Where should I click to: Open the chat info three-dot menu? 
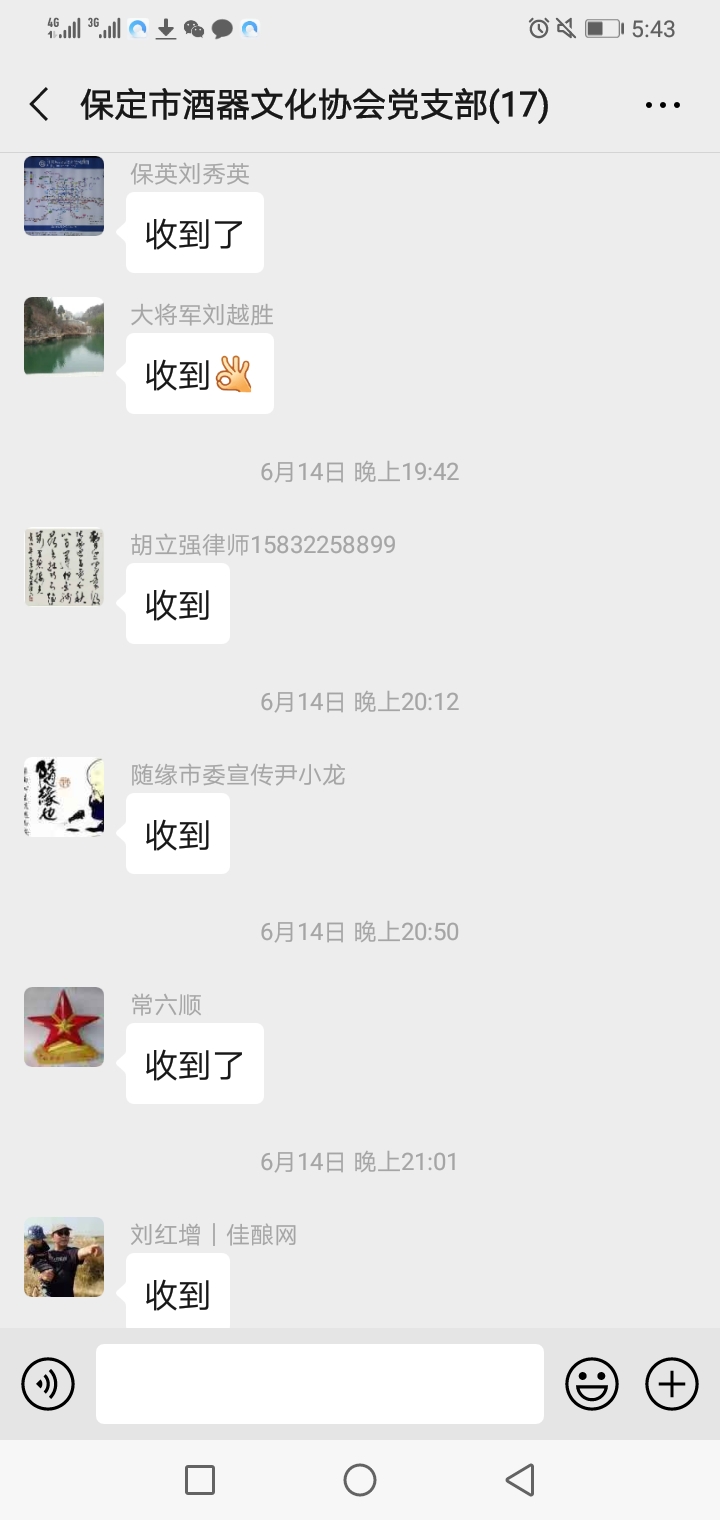(662, 105)
